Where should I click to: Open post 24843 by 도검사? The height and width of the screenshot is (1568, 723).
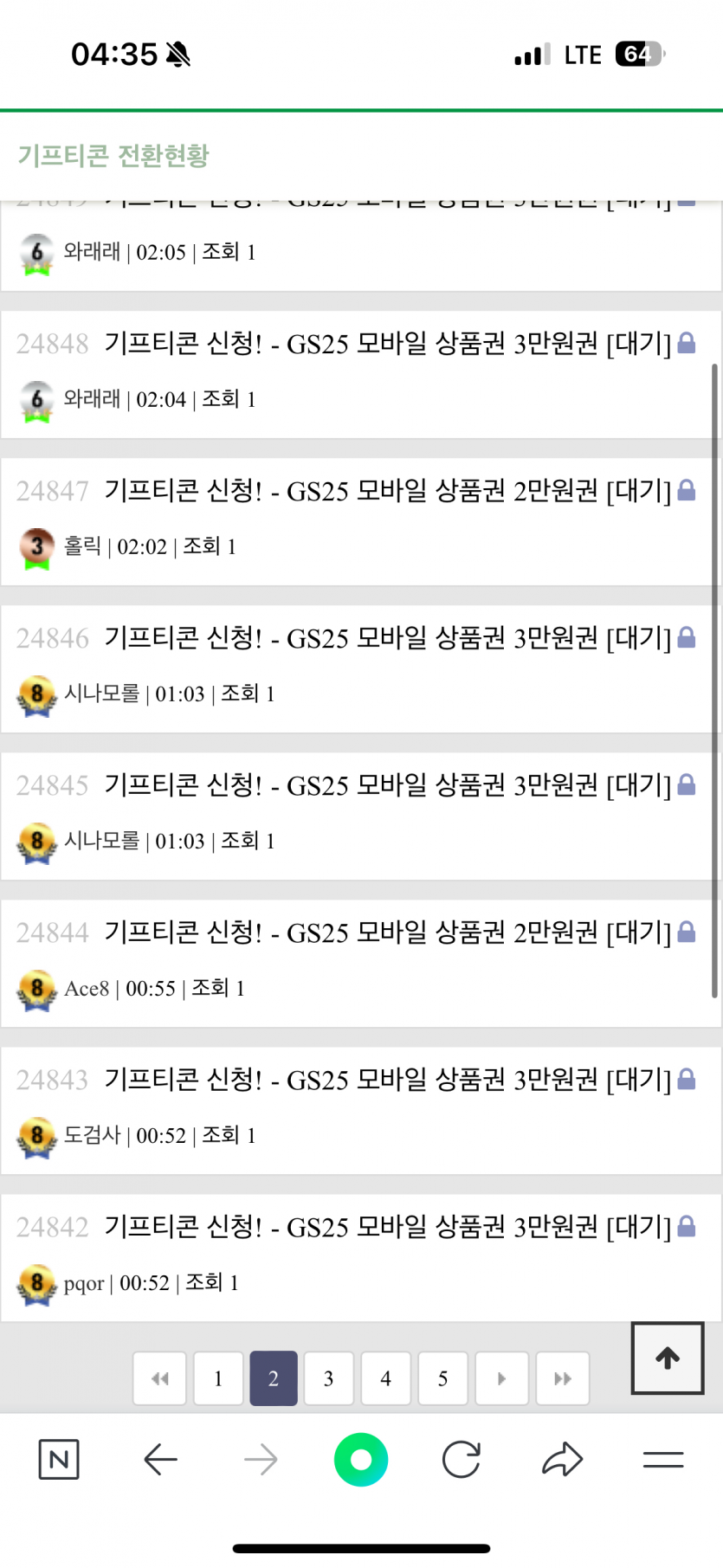coord(387,1080)
